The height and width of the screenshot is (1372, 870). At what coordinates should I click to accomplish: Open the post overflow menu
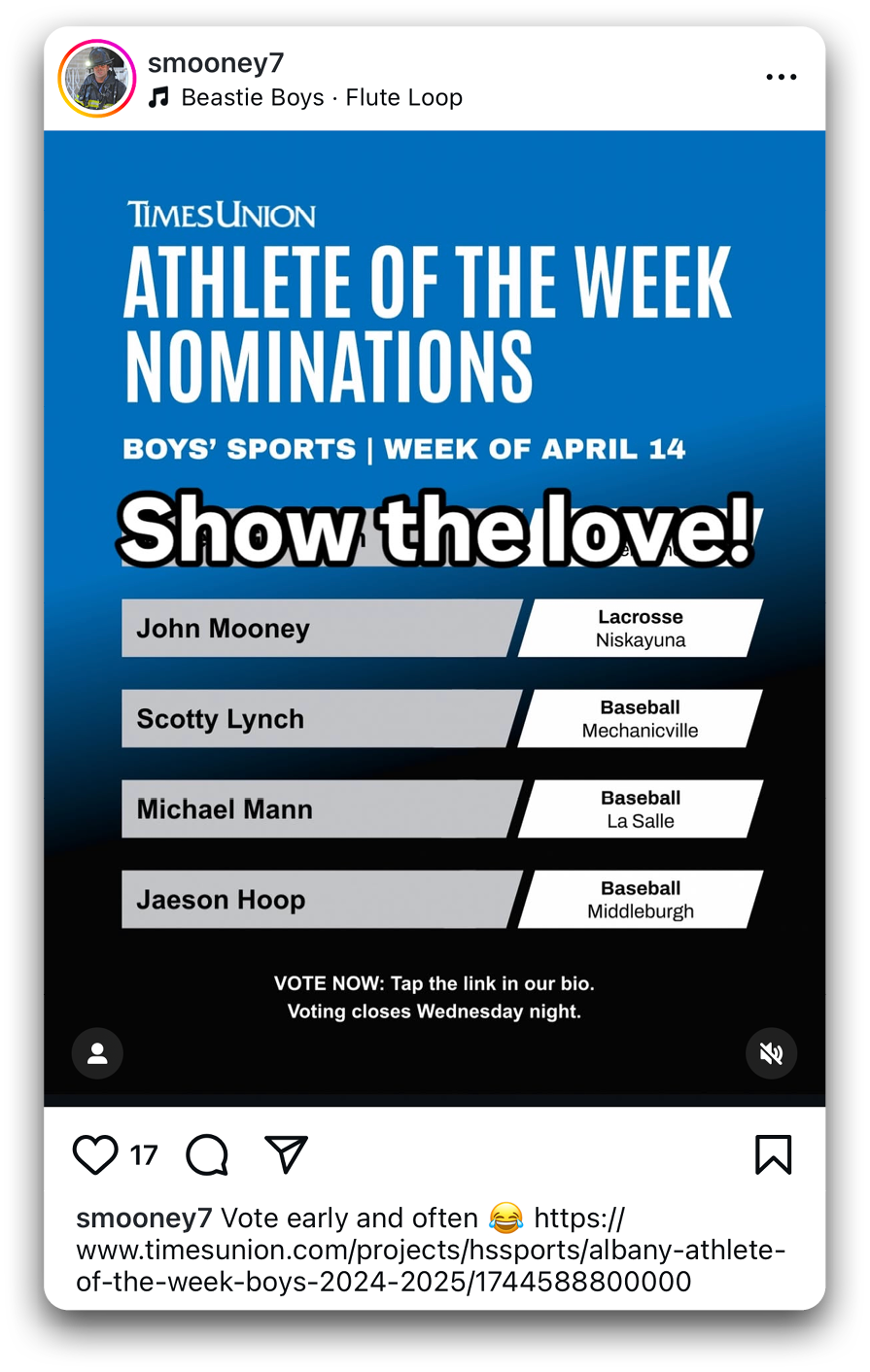(781, 78)
